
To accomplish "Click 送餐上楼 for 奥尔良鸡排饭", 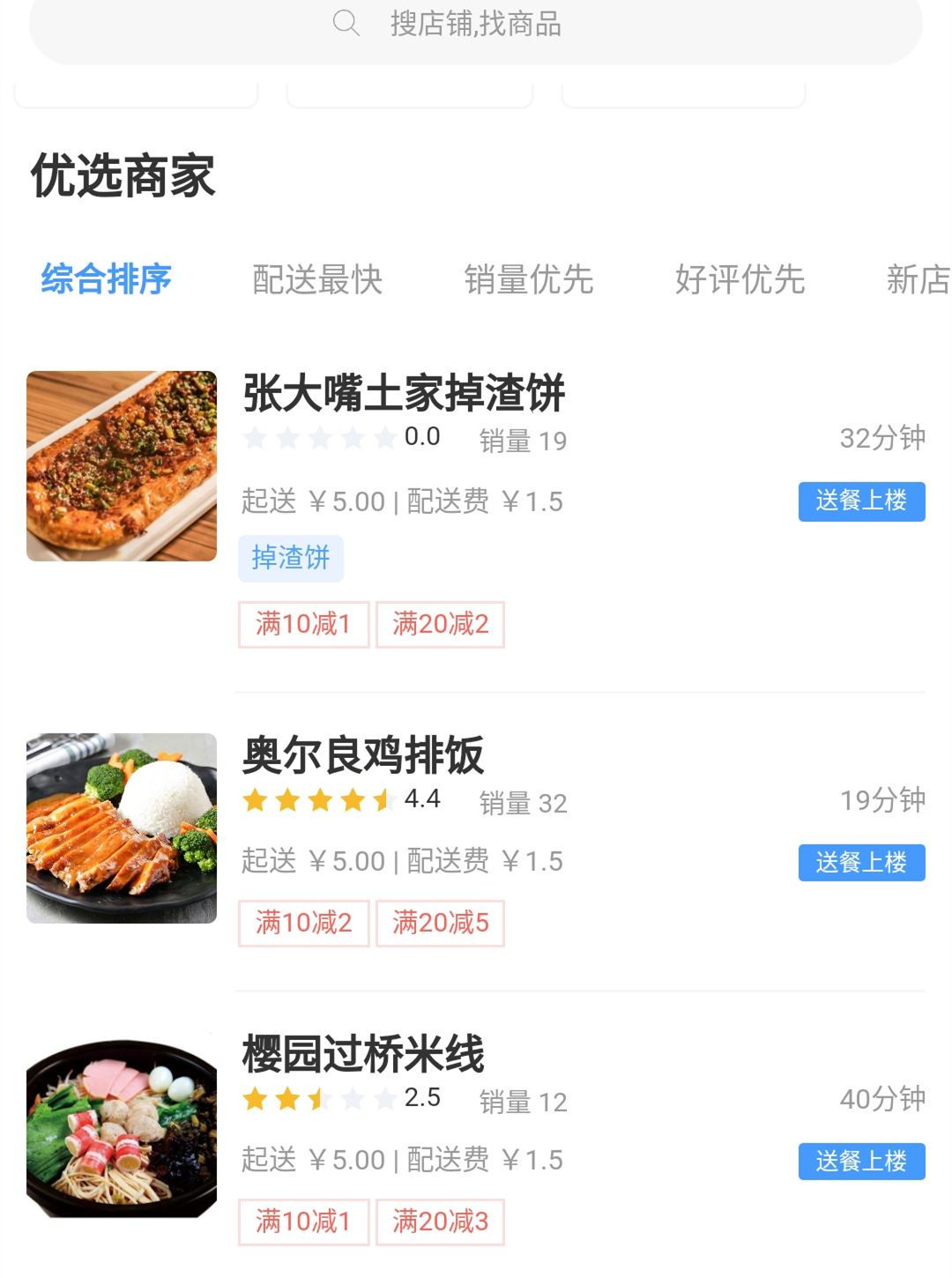I will [x=861, y=863].
